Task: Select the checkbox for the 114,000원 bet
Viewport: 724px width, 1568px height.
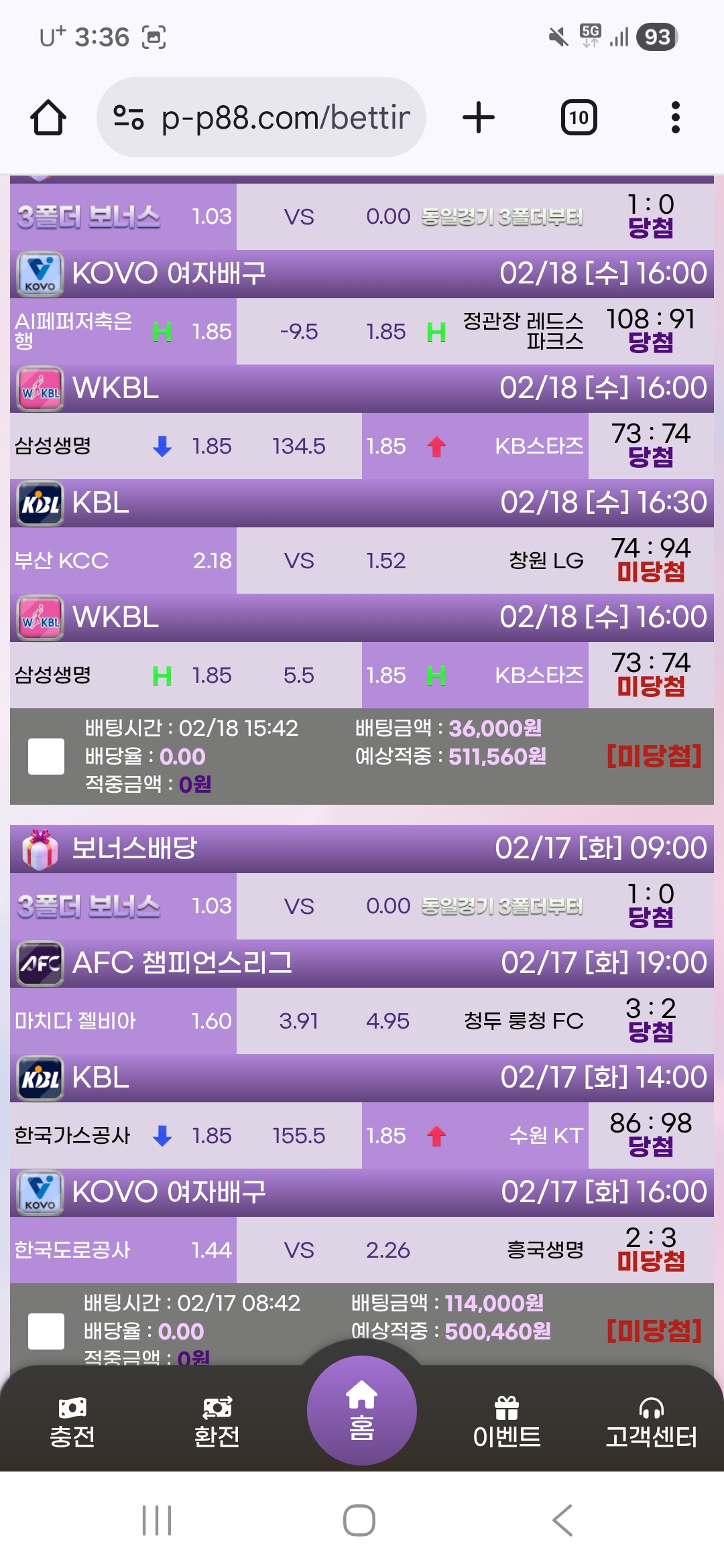Action: coord(46,1331)
